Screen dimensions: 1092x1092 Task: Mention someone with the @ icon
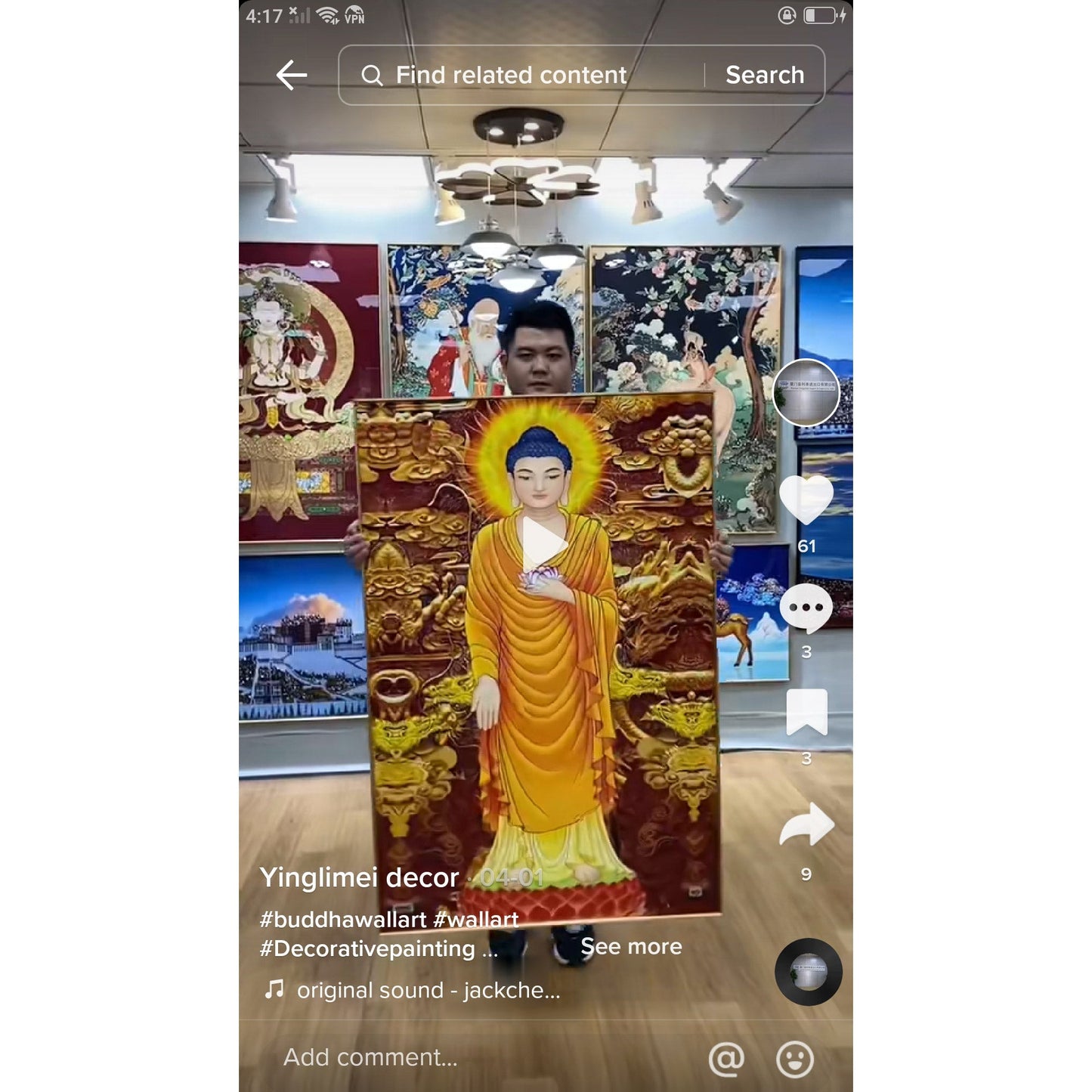pyautogui.click(x=726, y=1059)
